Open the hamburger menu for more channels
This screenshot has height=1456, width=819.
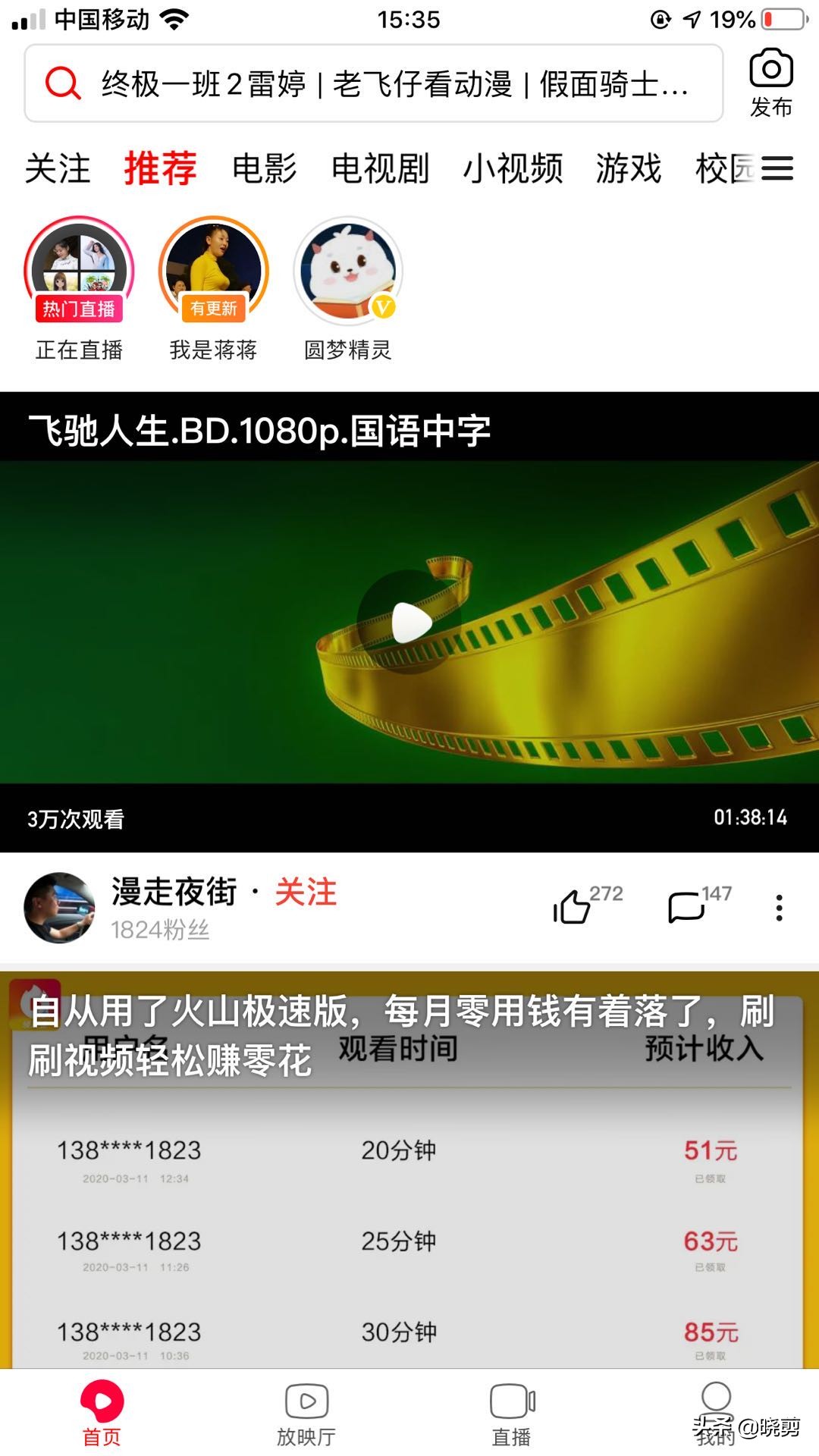point(777,168)
